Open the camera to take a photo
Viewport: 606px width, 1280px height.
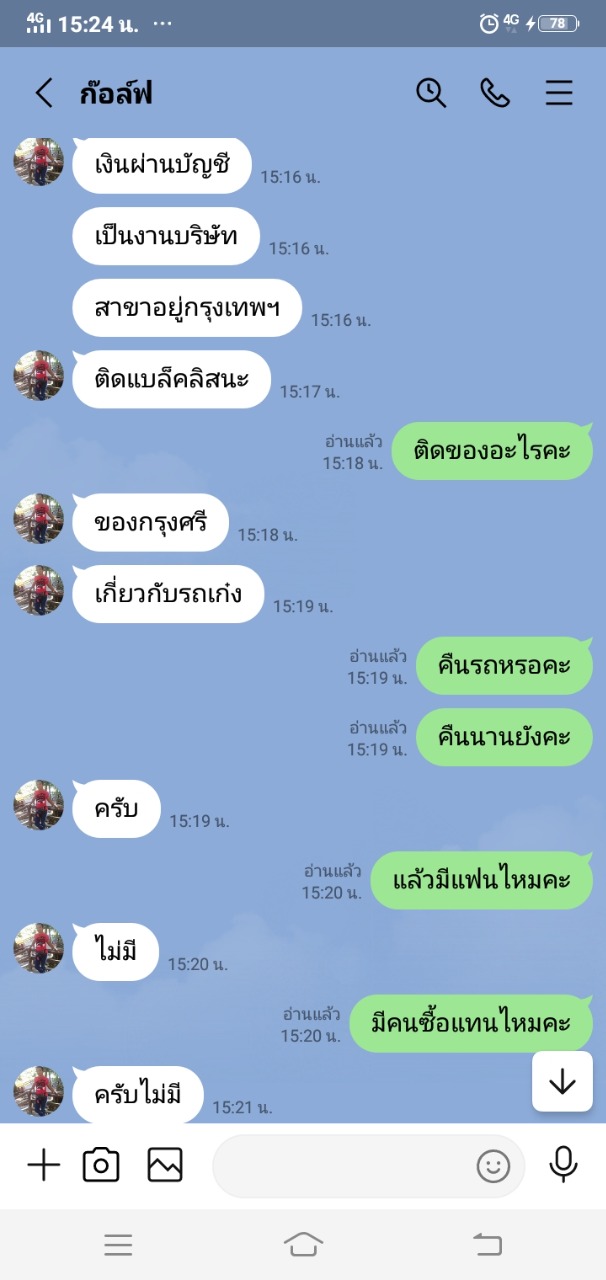coord(101,1165)
